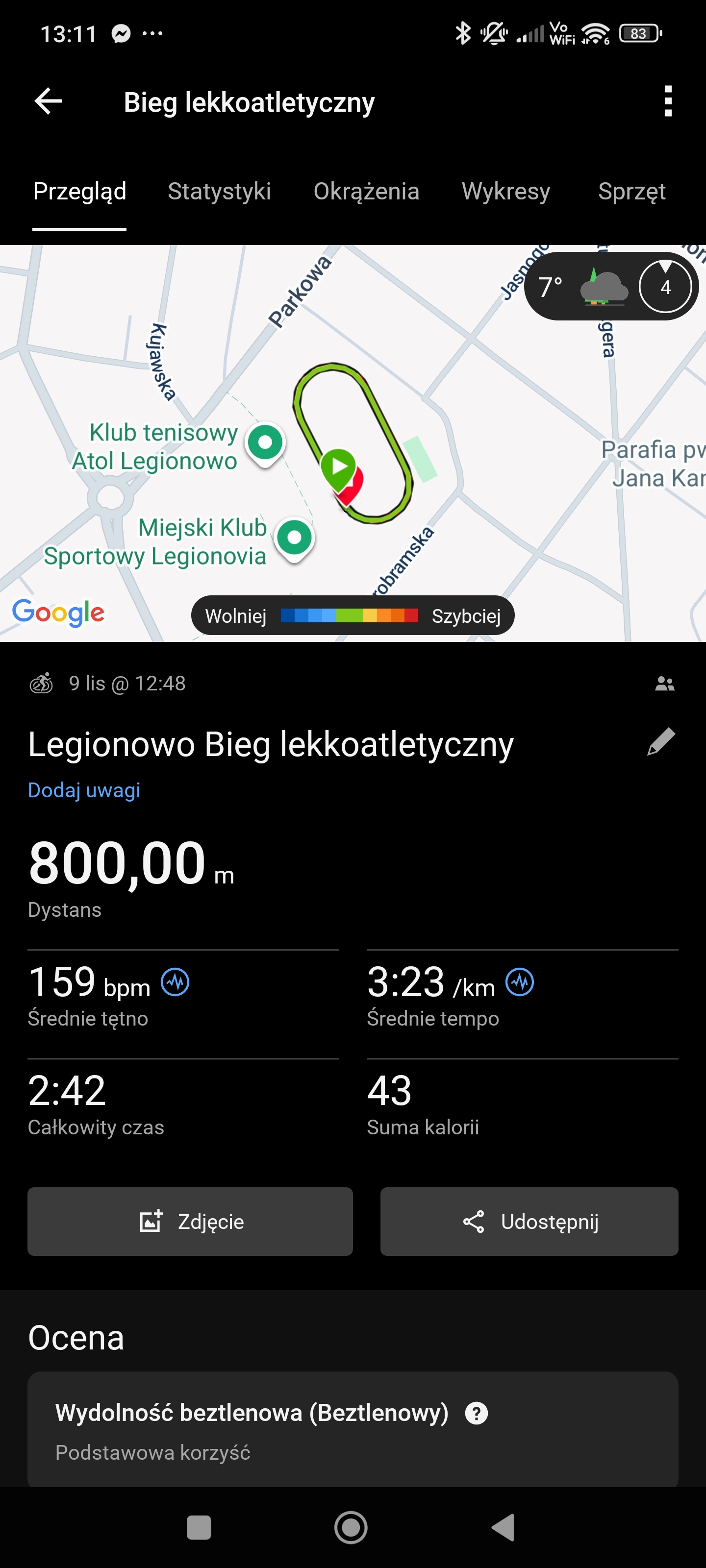The image size is (706, 1568).
Task: Open the recent apps view
Action: 199,1527
